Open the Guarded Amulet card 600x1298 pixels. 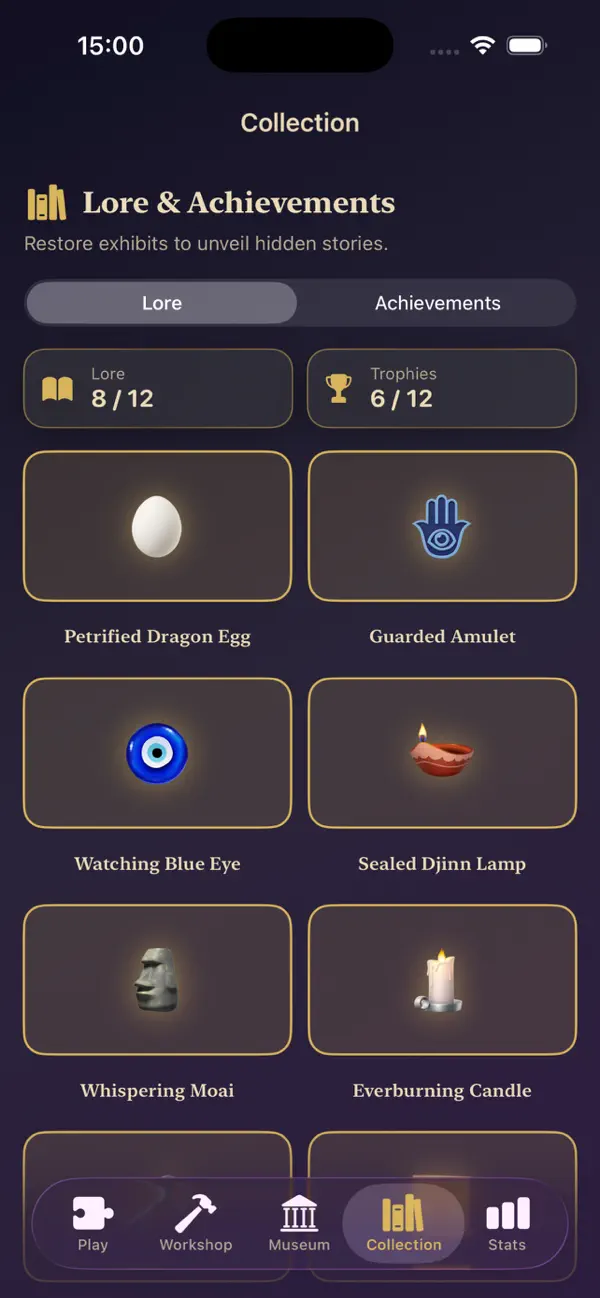coord(442,526)
